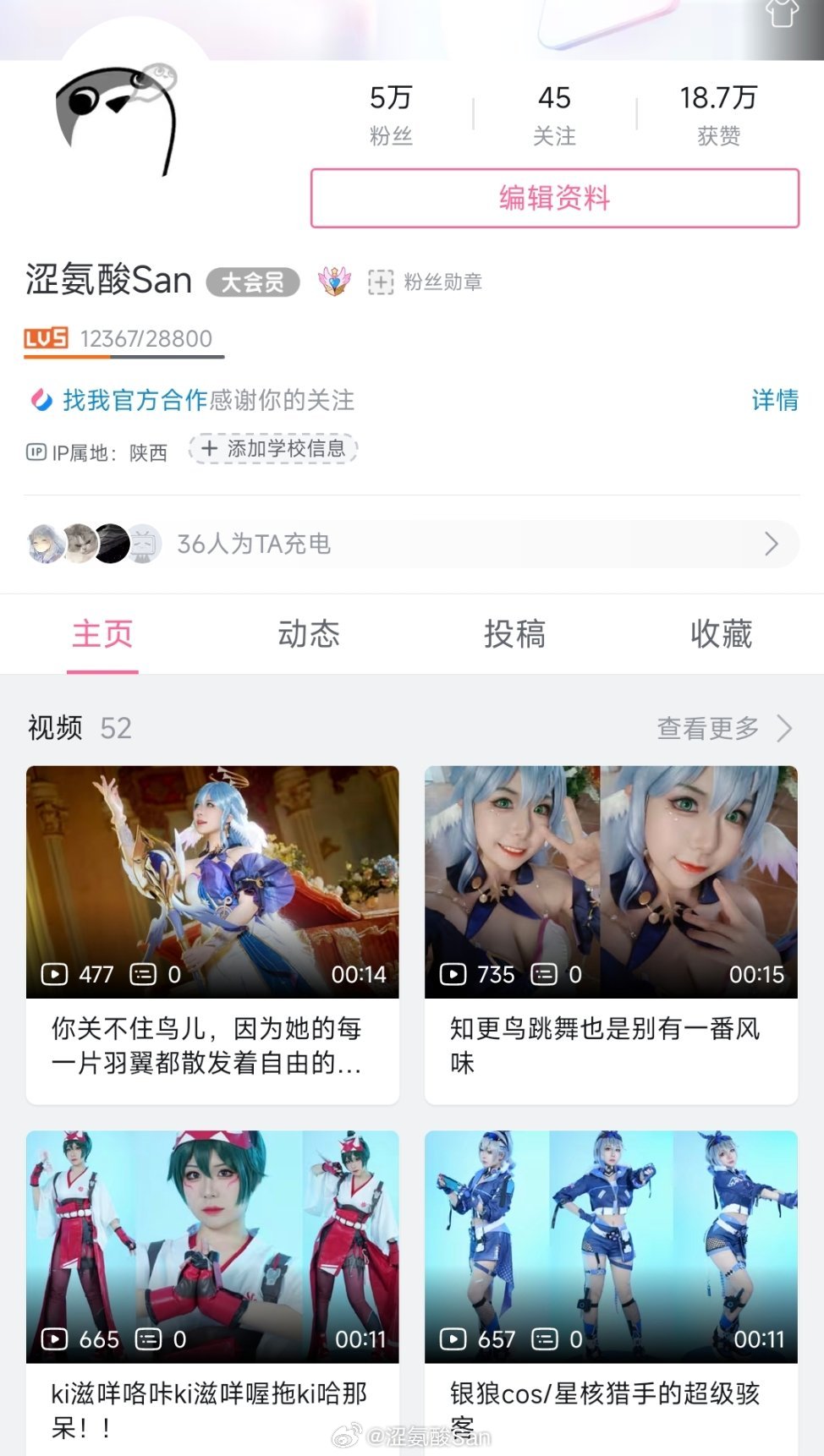Screen dimensions: 824x1456
Task: Switch to the 收藏 tab
Action: click(721, 634)
